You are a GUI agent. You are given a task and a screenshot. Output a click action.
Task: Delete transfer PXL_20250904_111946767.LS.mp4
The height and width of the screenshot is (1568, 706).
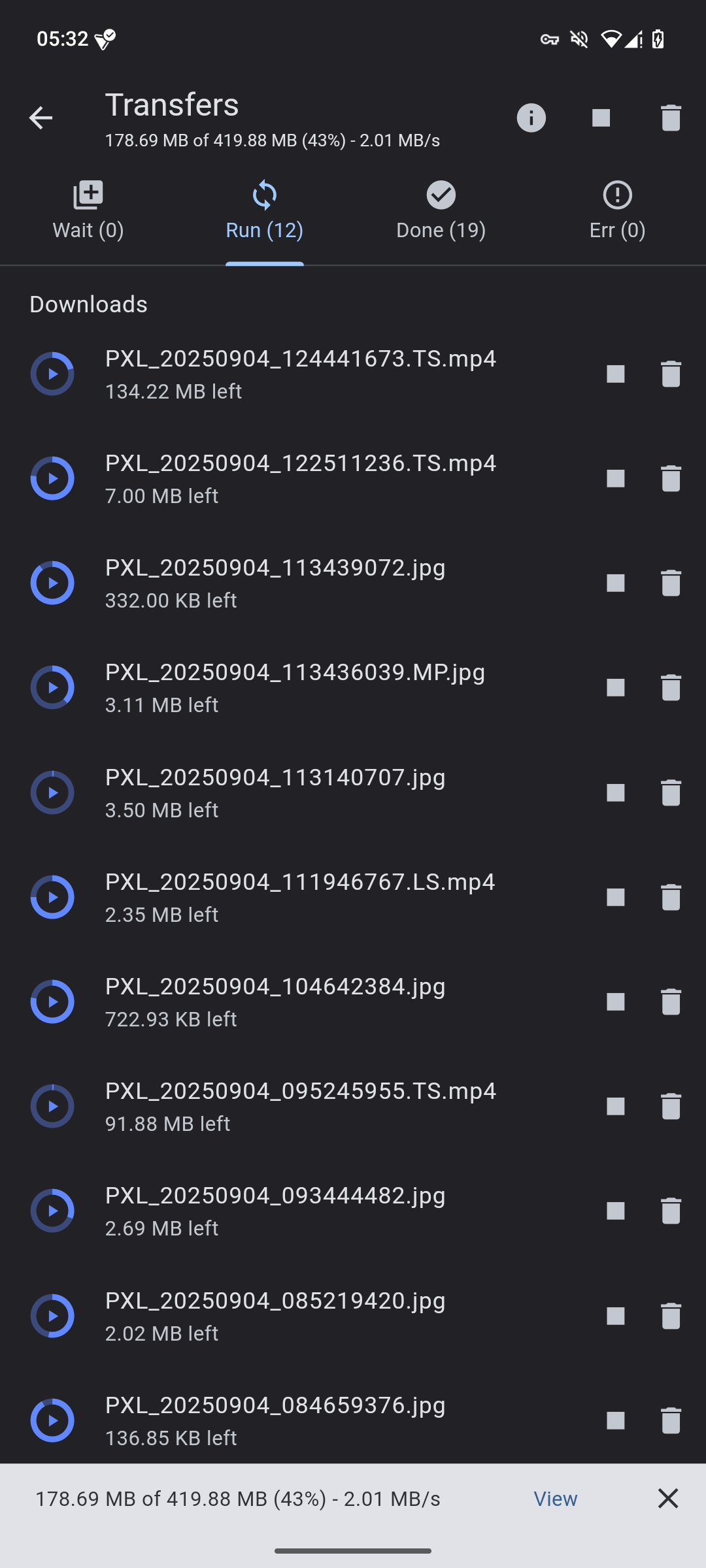click(671, 898)
